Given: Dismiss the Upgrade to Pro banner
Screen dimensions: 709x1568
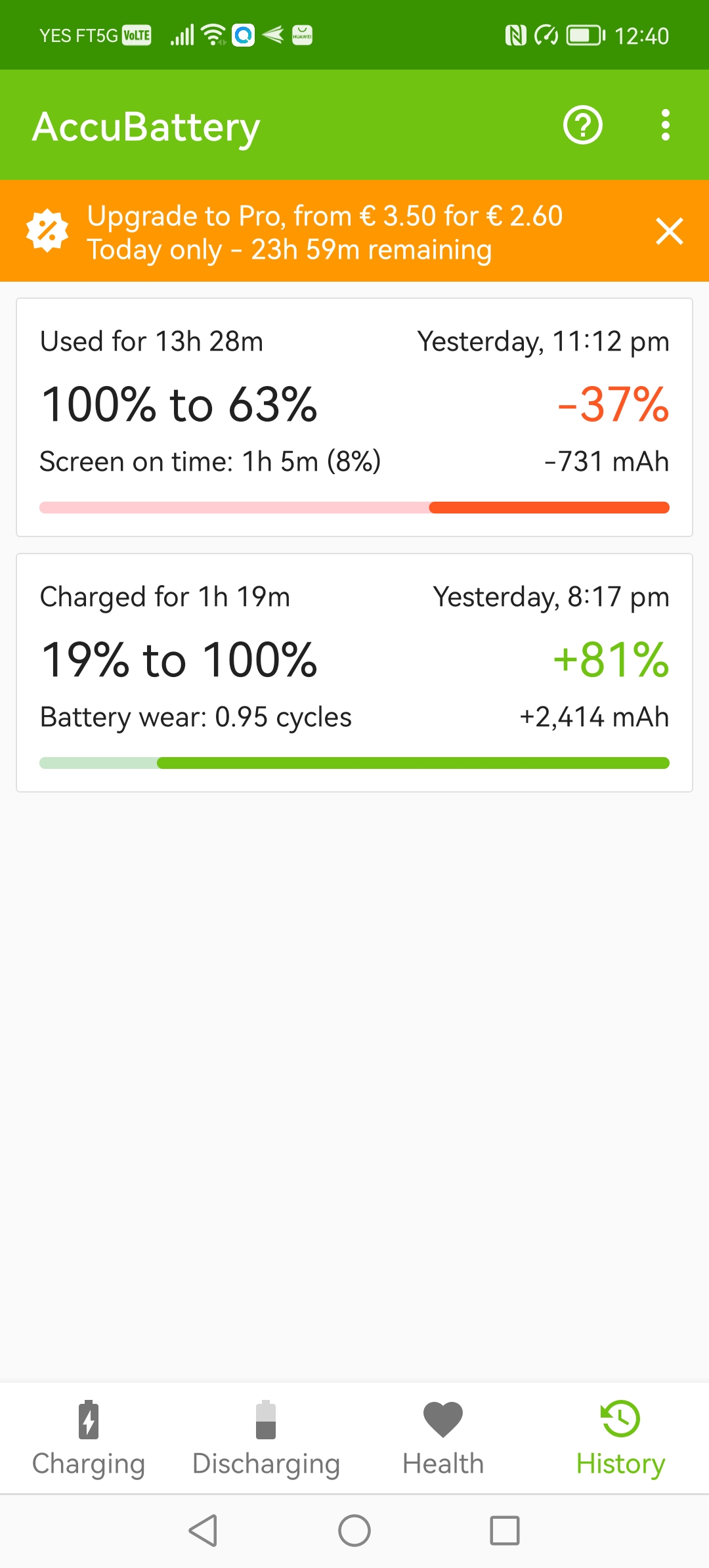Looking at the screenshot, I should [670, 232].
